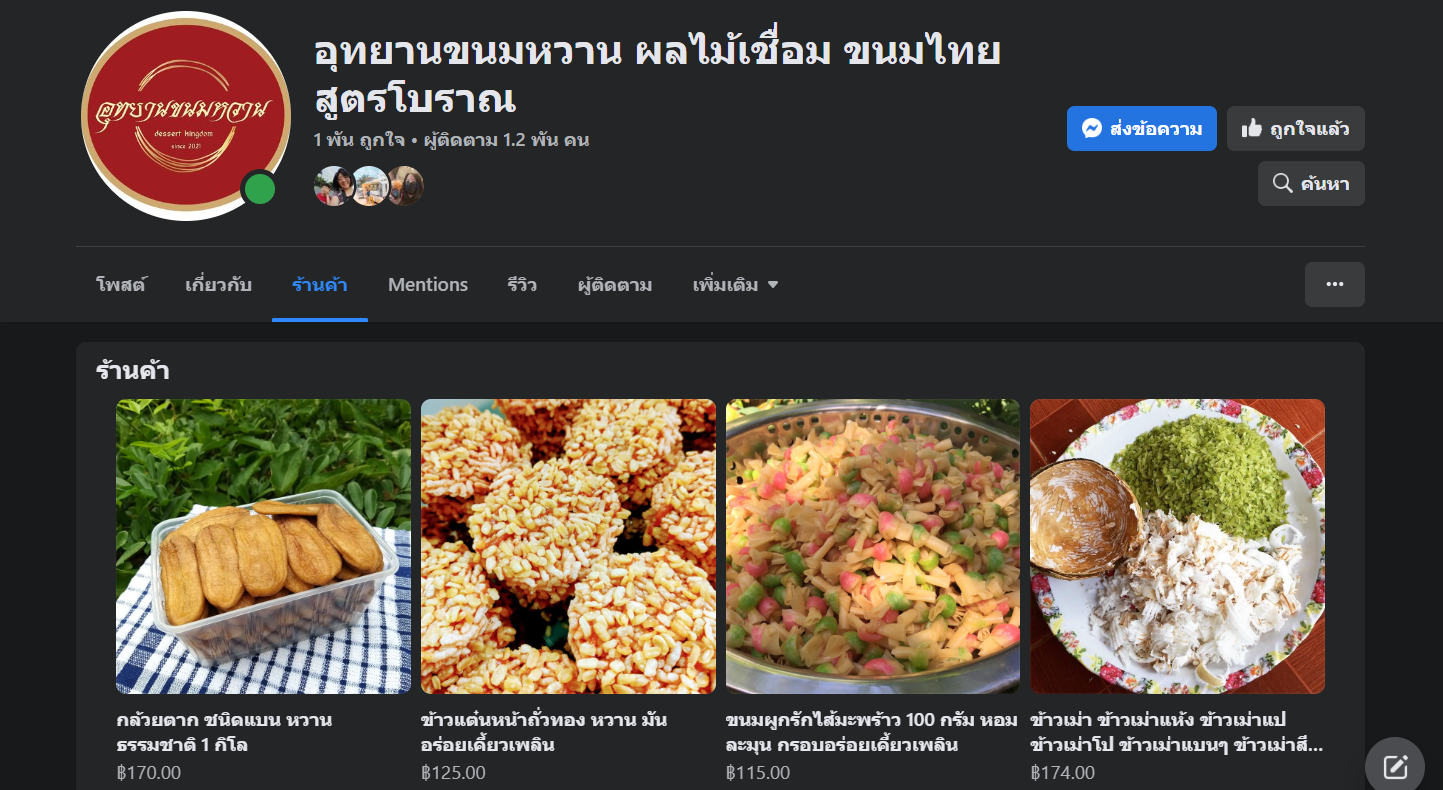The height and width of the screenshot is (790, 1443).
Task: Open the ค้นหา search button
Action: coord(1310,184)
